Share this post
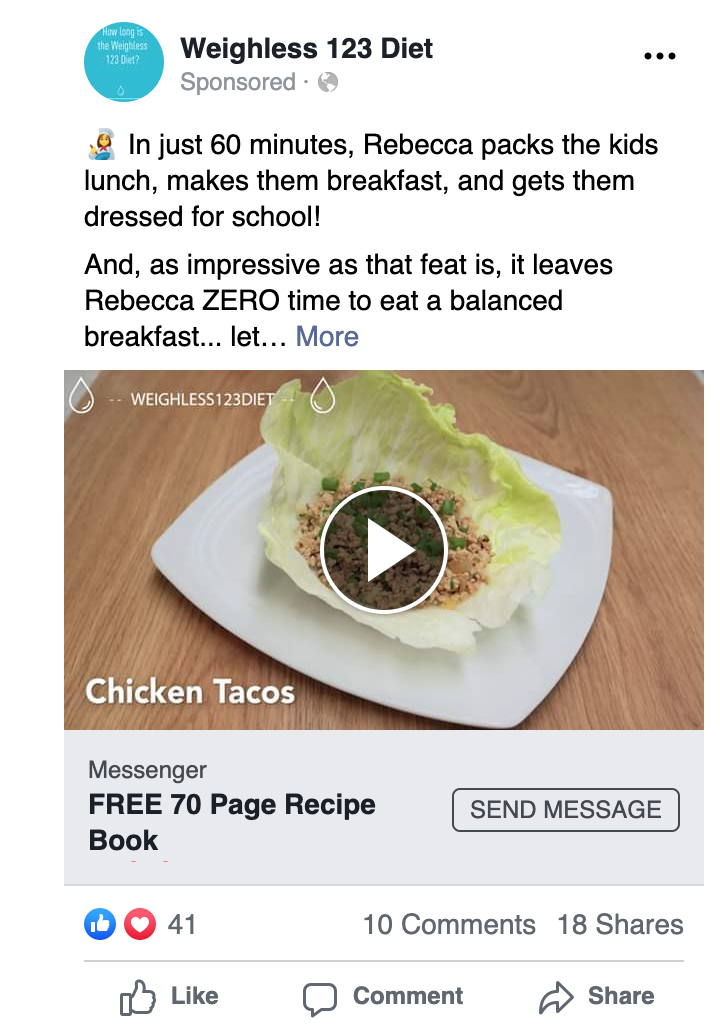The image size is (720, 1030). [x=597, y=996]
